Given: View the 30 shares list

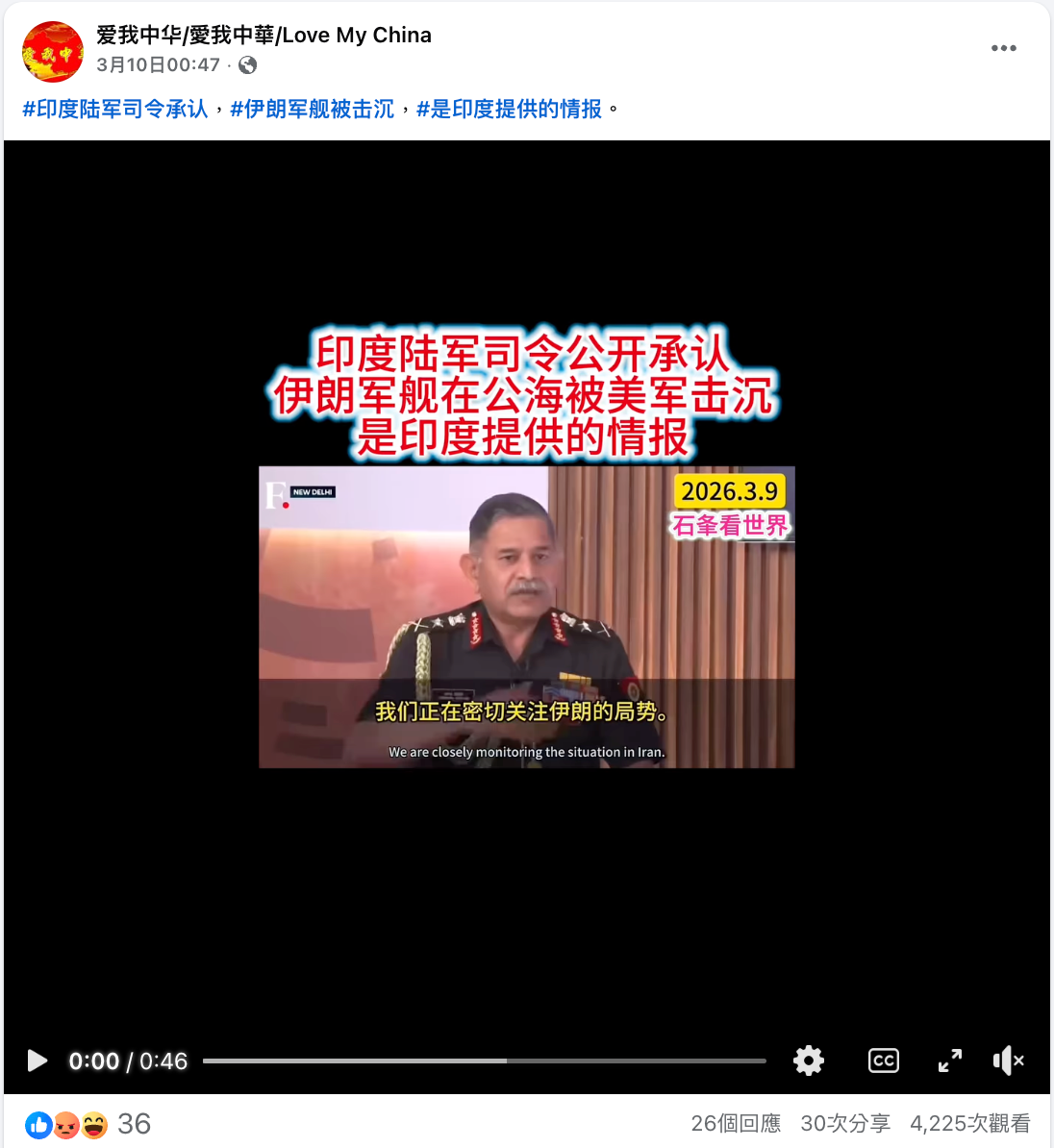Looking at the screenshot, I should [x=845, y=1124].
